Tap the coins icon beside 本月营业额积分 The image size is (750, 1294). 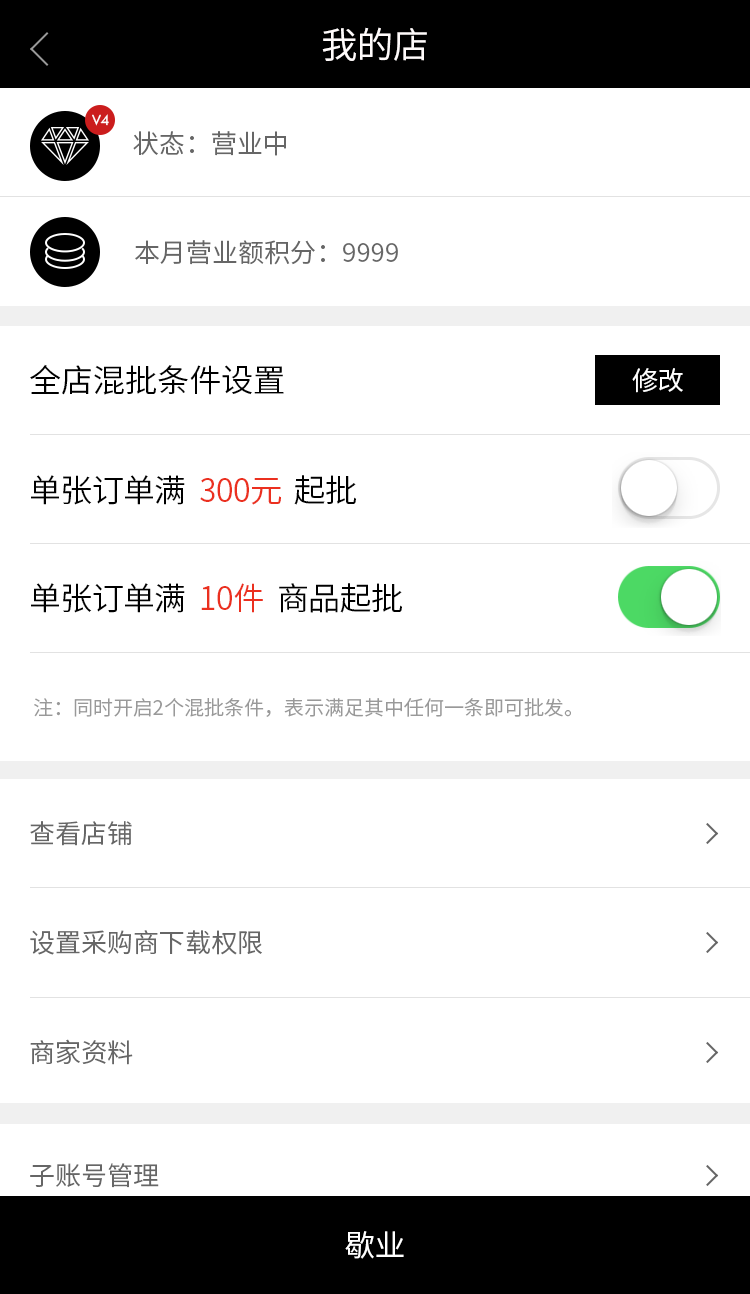[x=65, y=252]
